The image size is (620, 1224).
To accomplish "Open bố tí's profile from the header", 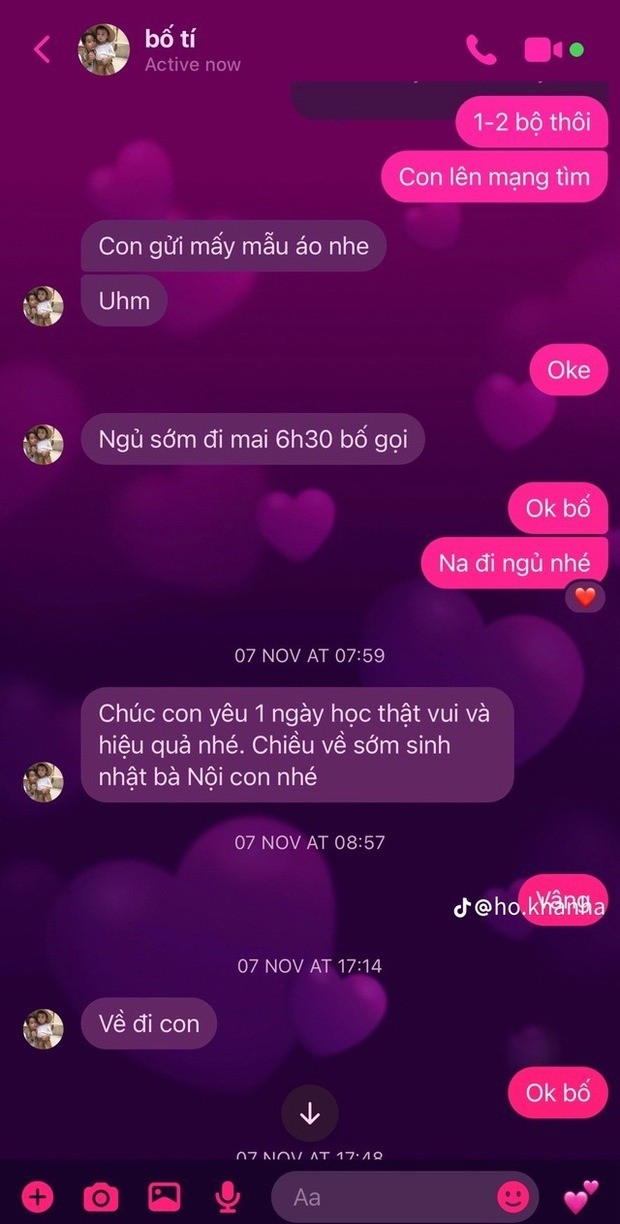I will click(160, 50).
